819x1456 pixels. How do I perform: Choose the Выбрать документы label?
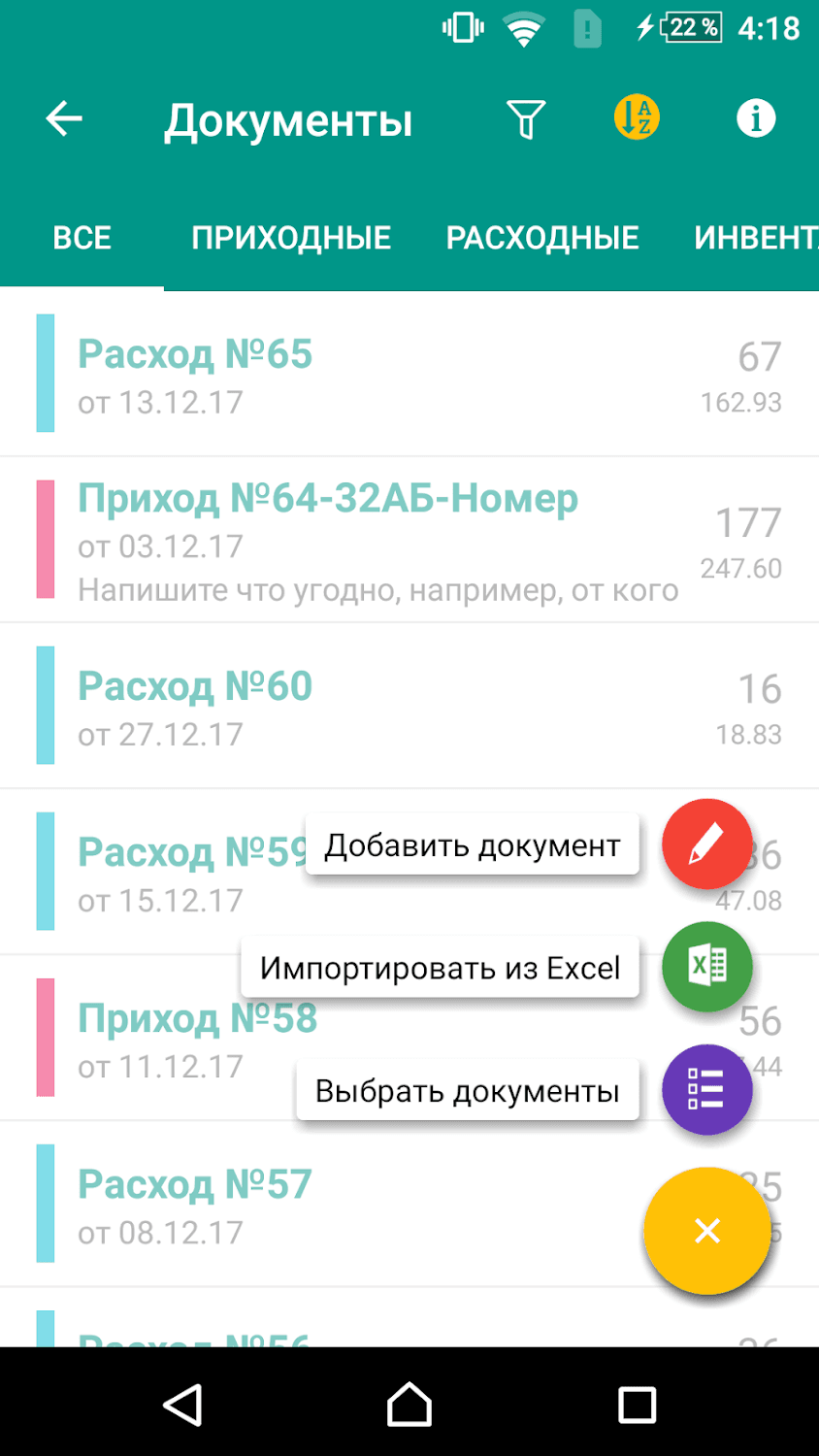pos(468,1091)
